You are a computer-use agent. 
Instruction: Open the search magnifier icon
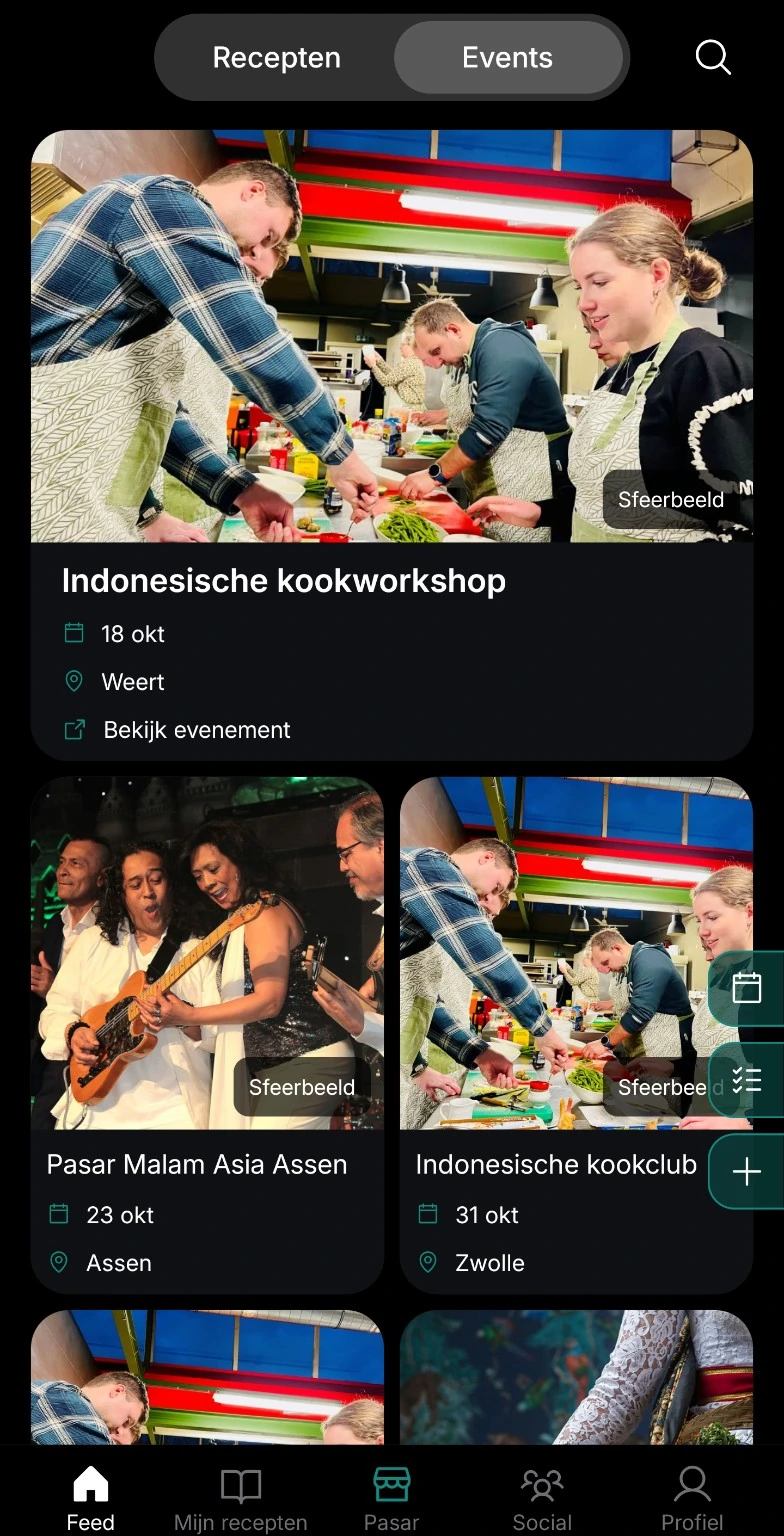pyautogui.click(x=713, y=57)
